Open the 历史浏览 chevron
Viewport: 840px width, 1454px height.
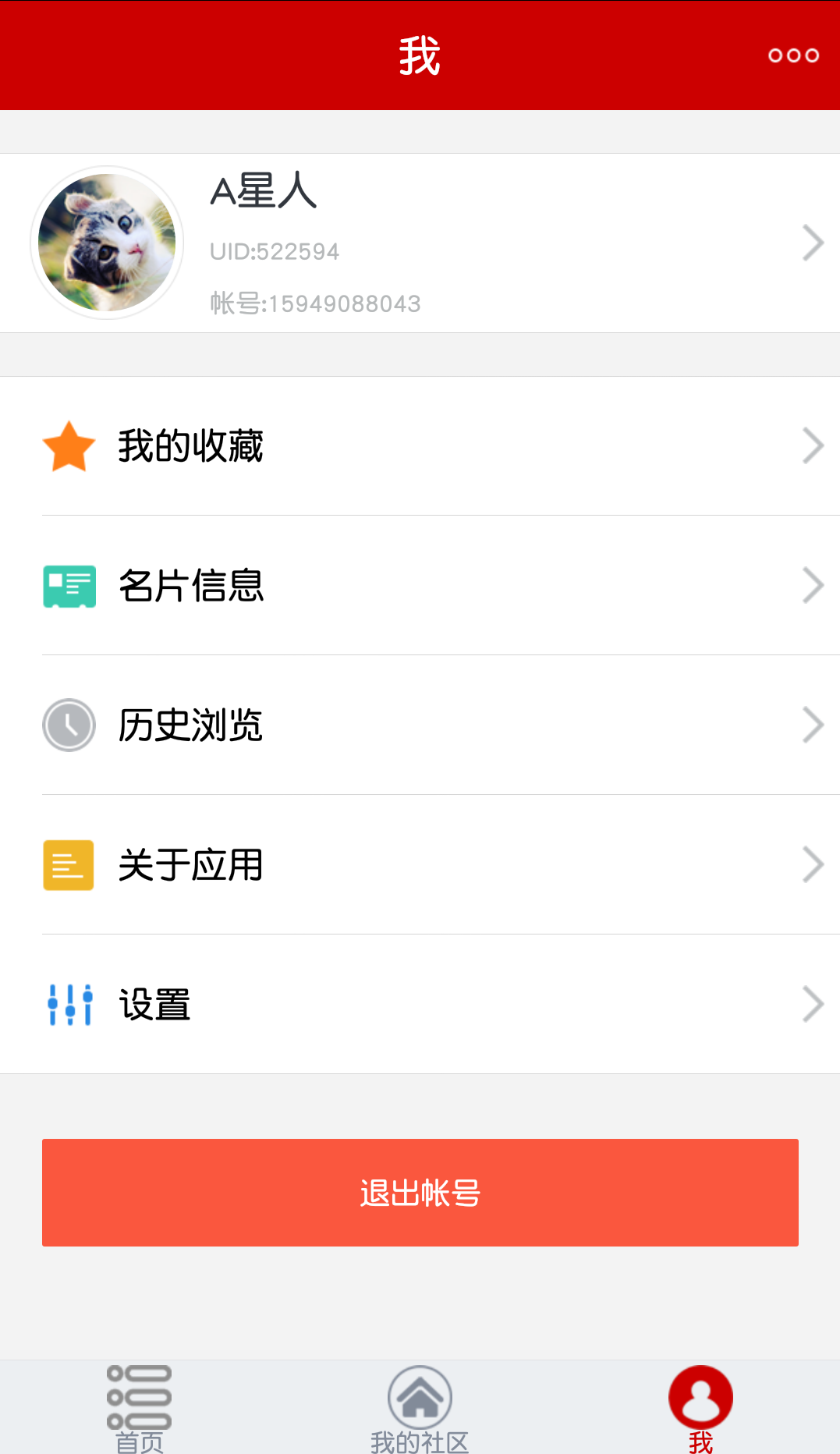click(814, 725)
